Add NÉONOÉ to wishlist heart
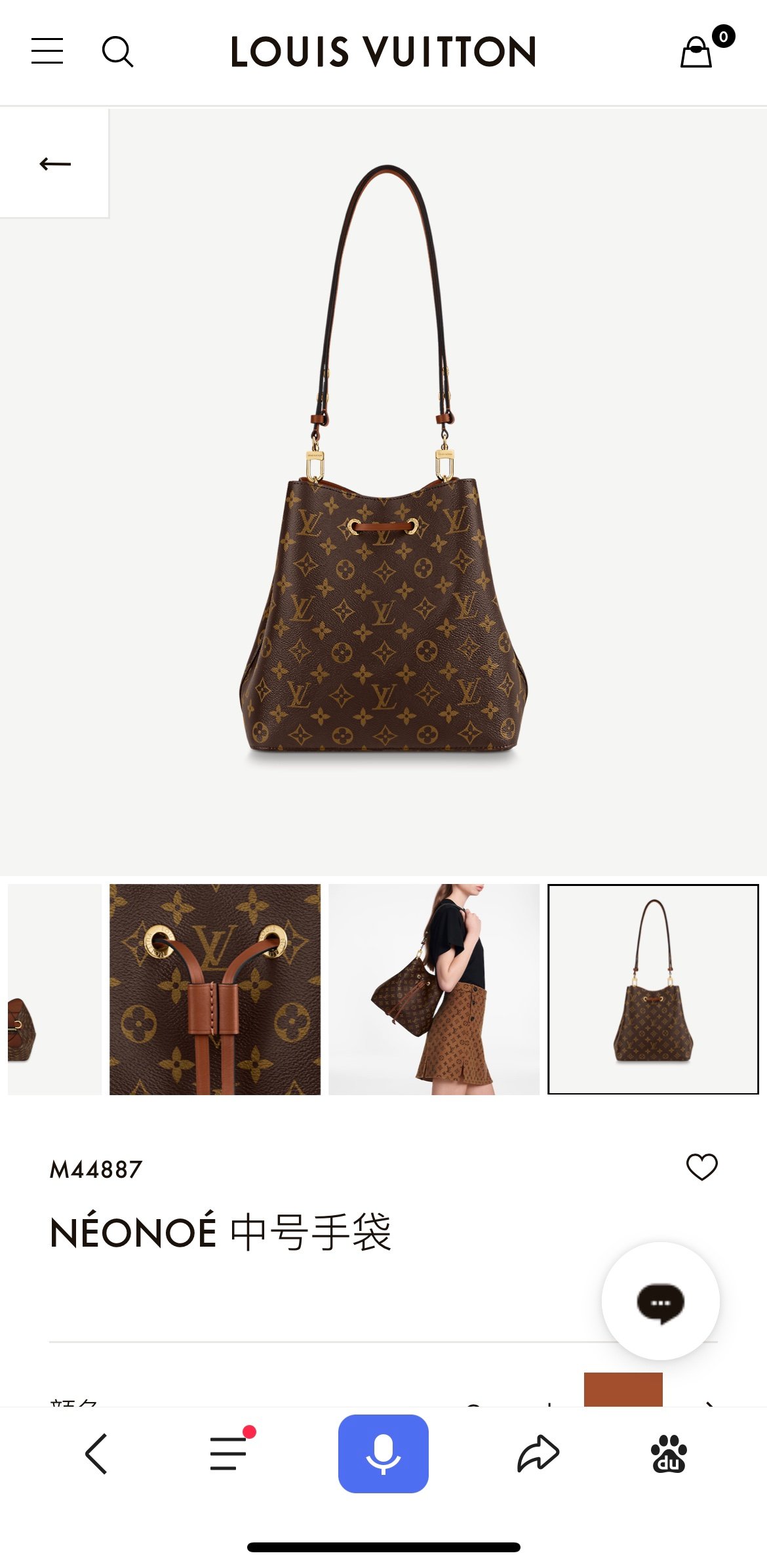 tap(701, 1167)
